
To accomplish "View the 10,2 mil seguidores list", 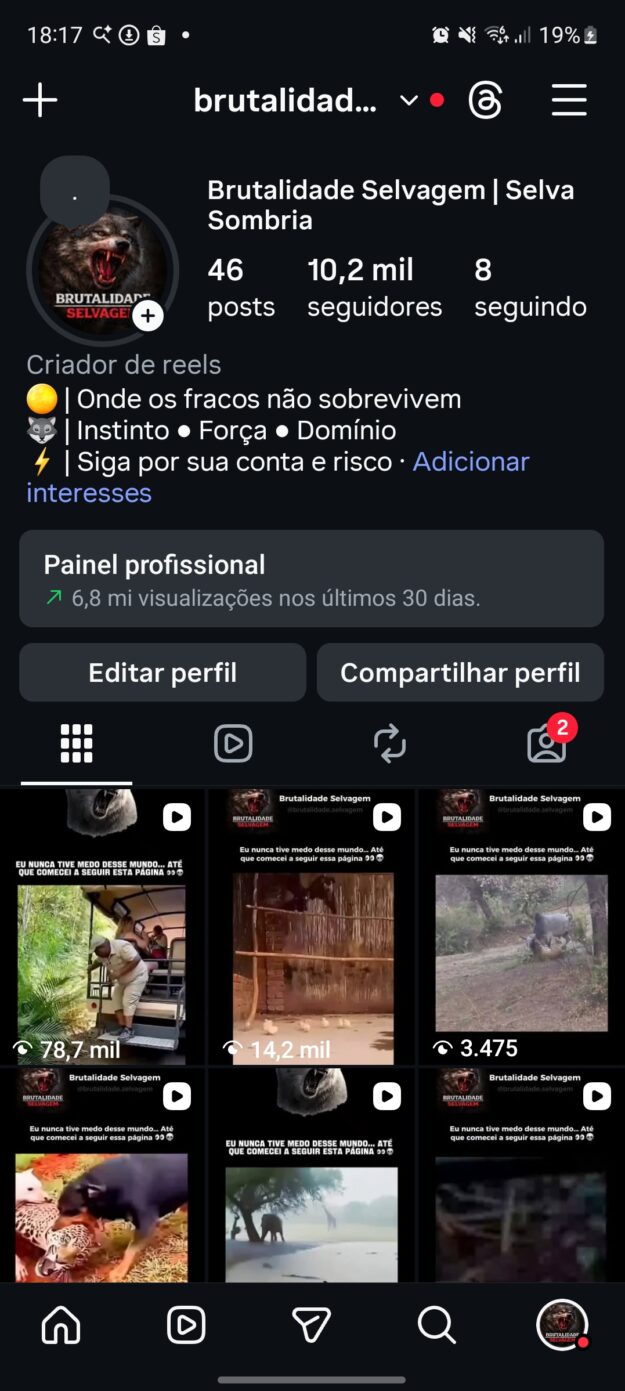I will click(x=374, y=287).
